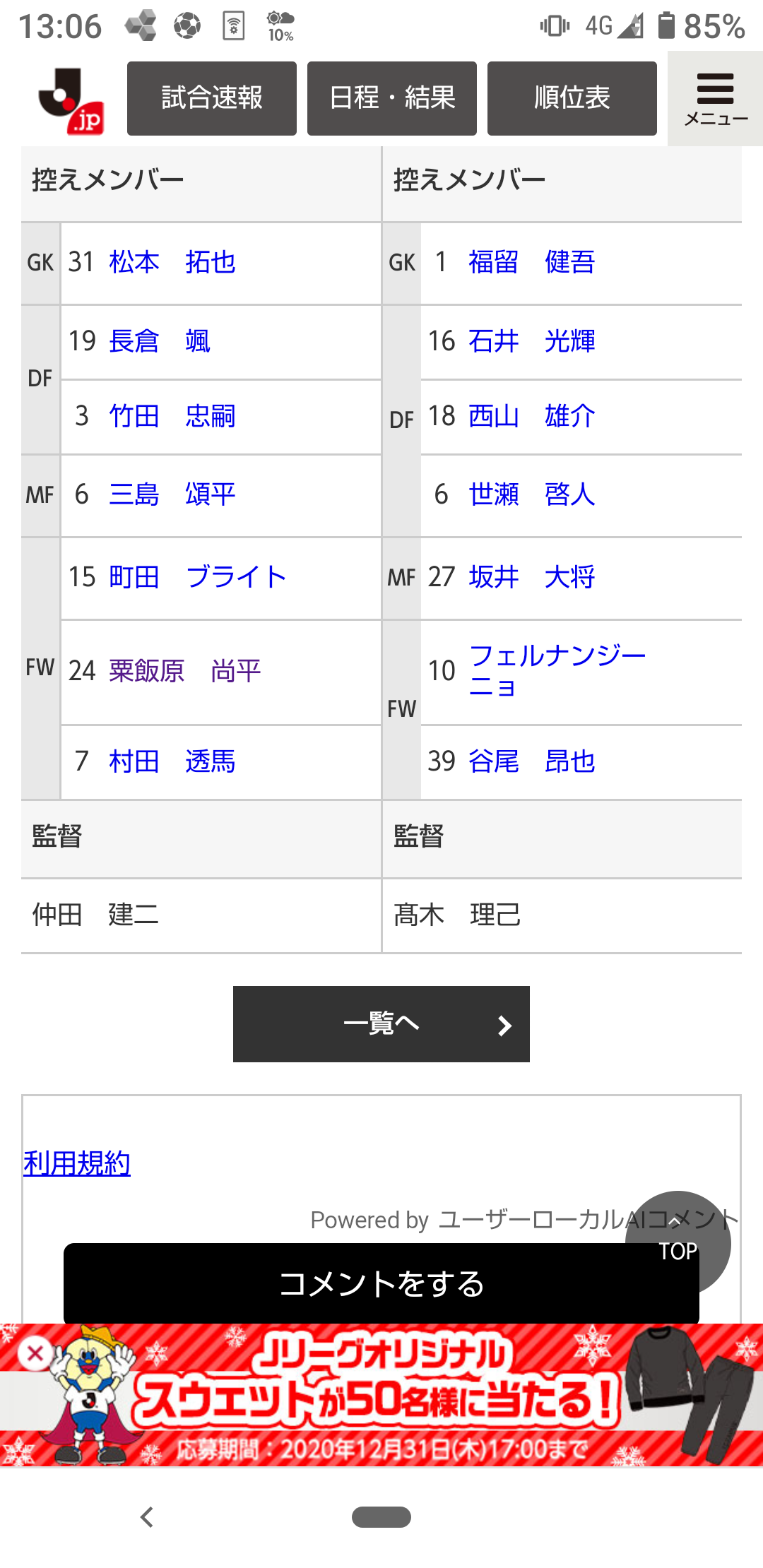Dismiss the sweatshirt campaign banner
This screenshot has height=1568, width=763.
(35, 1354)
